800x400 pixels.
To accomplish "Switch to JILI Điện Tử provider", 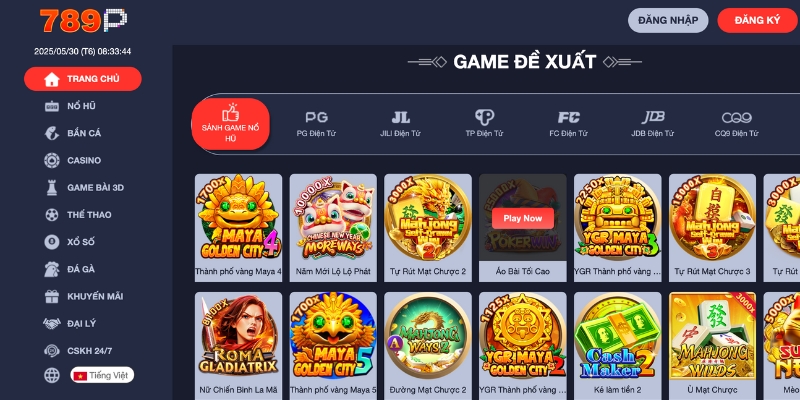I will coord(401,124).
